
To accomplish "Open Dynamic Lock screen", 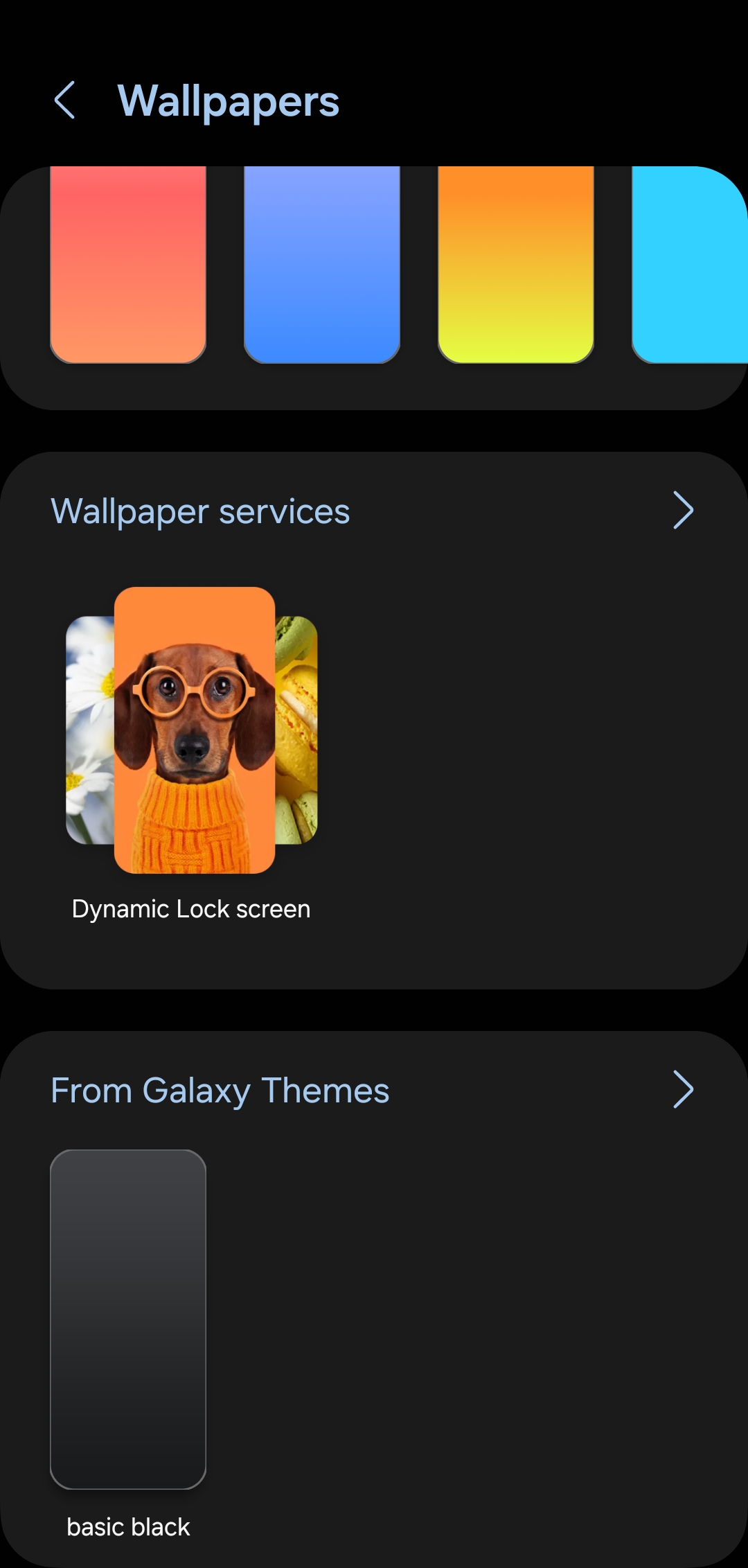I will pos(193,731).
